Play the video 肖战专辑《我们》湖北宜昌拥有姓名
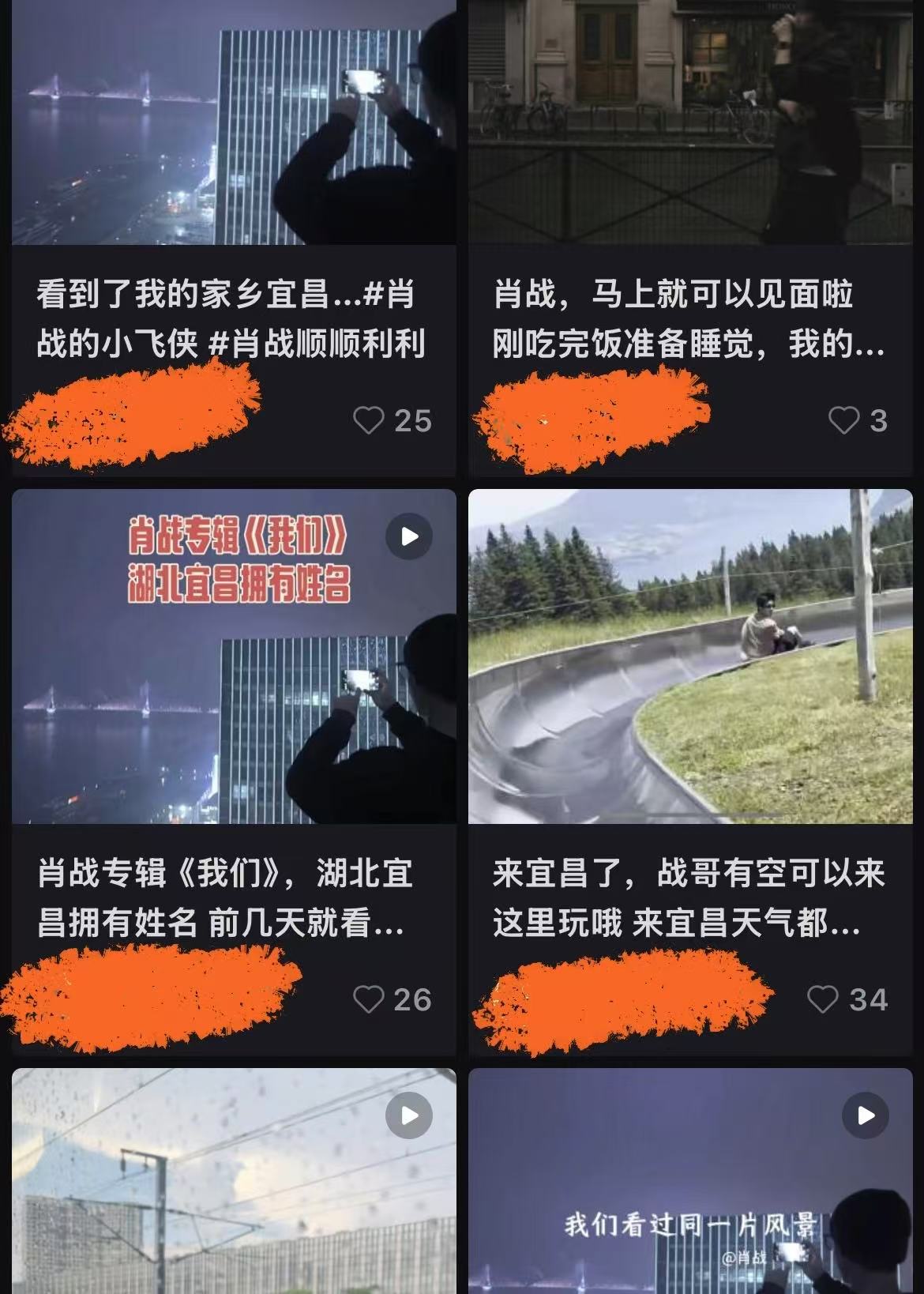This screenshot has width=924, height=1294. [408, 537]
